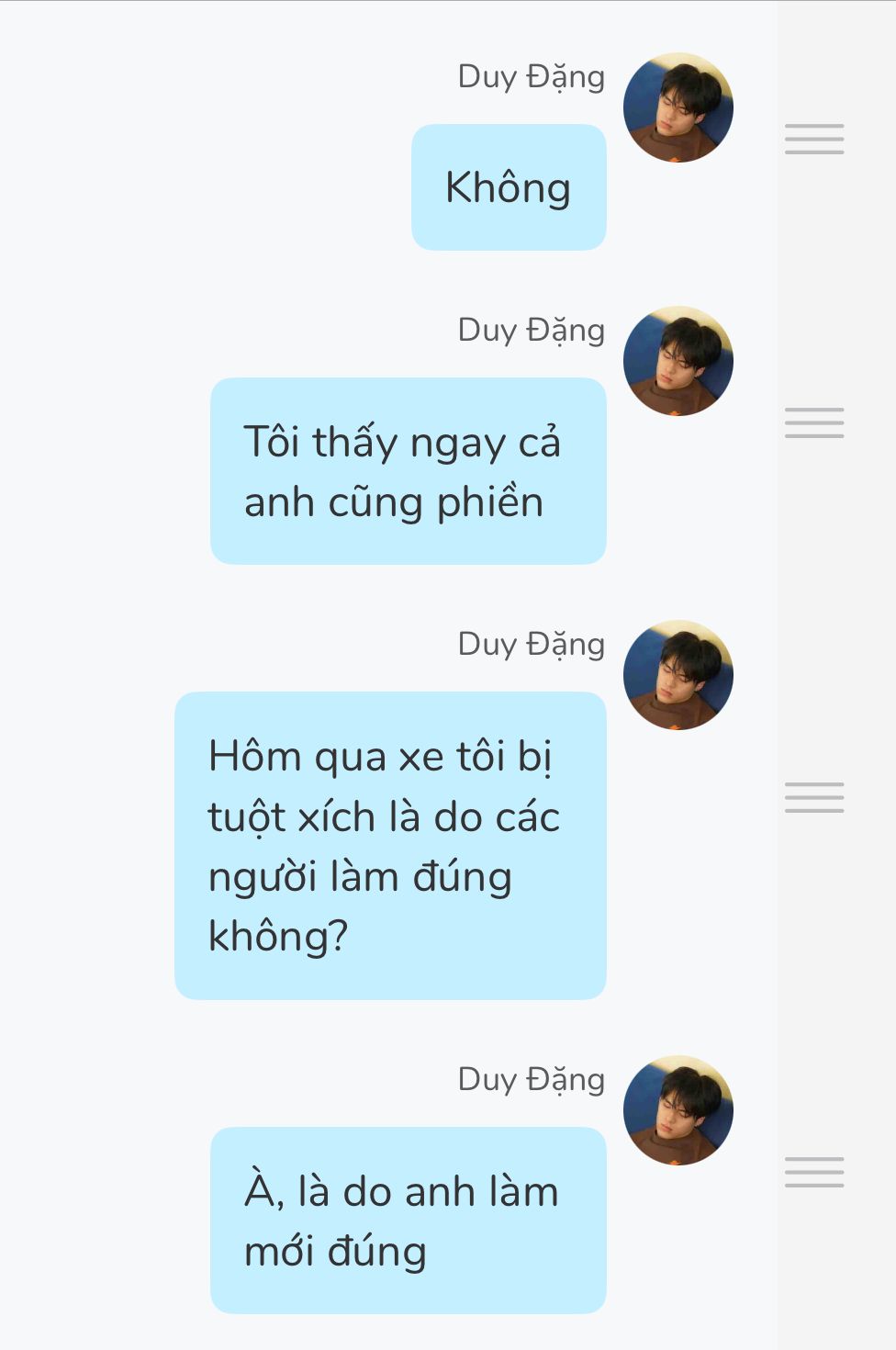Tap Duy Đặng's avatar above the 'Không' message
This screenshot has width=896, height=1350.
tap(678, 107)
